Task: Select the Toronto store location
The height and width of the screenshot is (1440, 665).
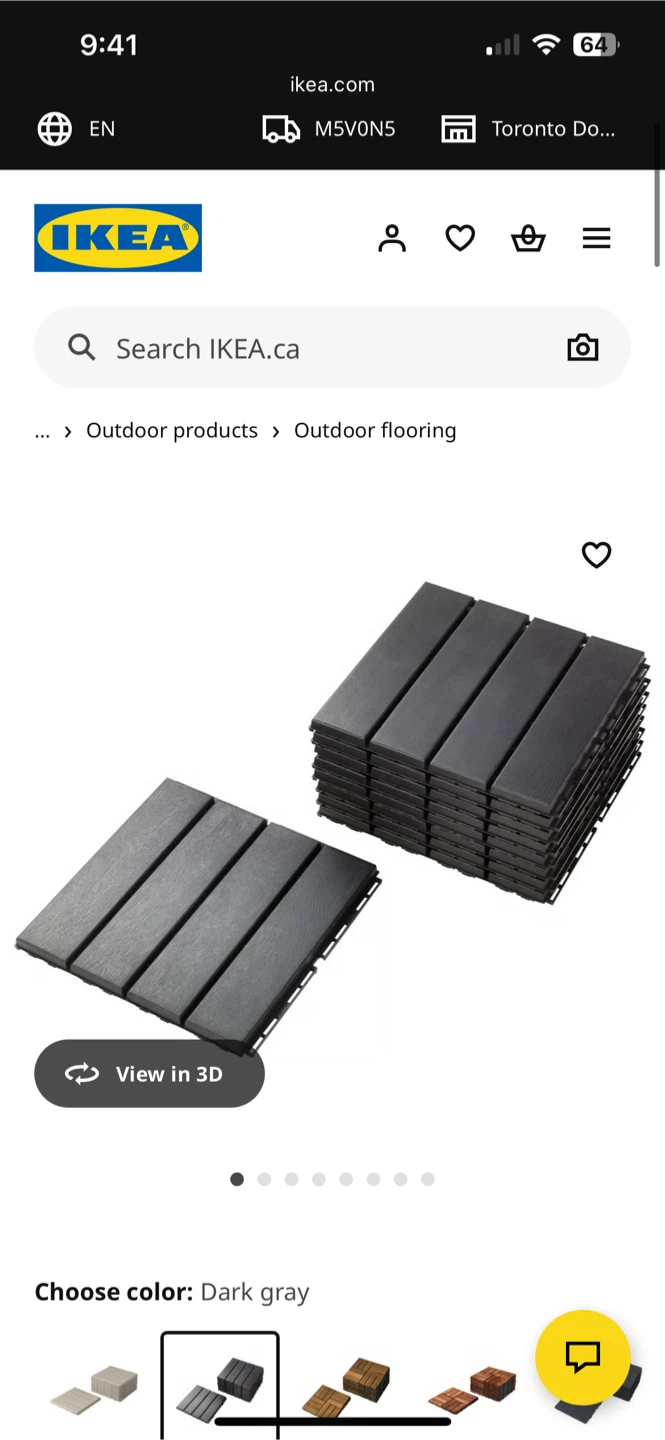Action: coord(529,129)
